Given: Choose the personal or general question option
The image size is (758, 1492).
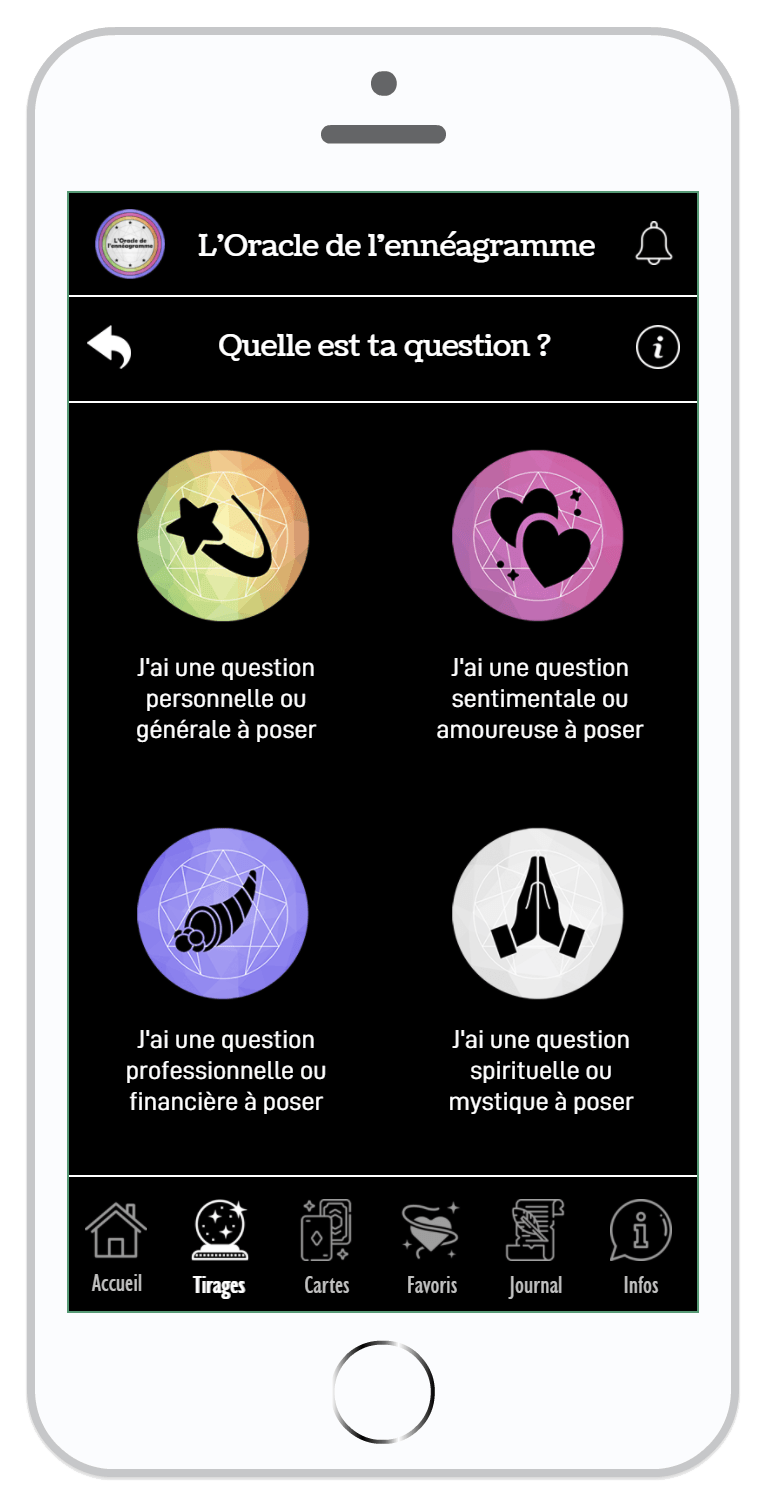Looking at the screenshot, I should pyautogui.click(x=224, y=536).
